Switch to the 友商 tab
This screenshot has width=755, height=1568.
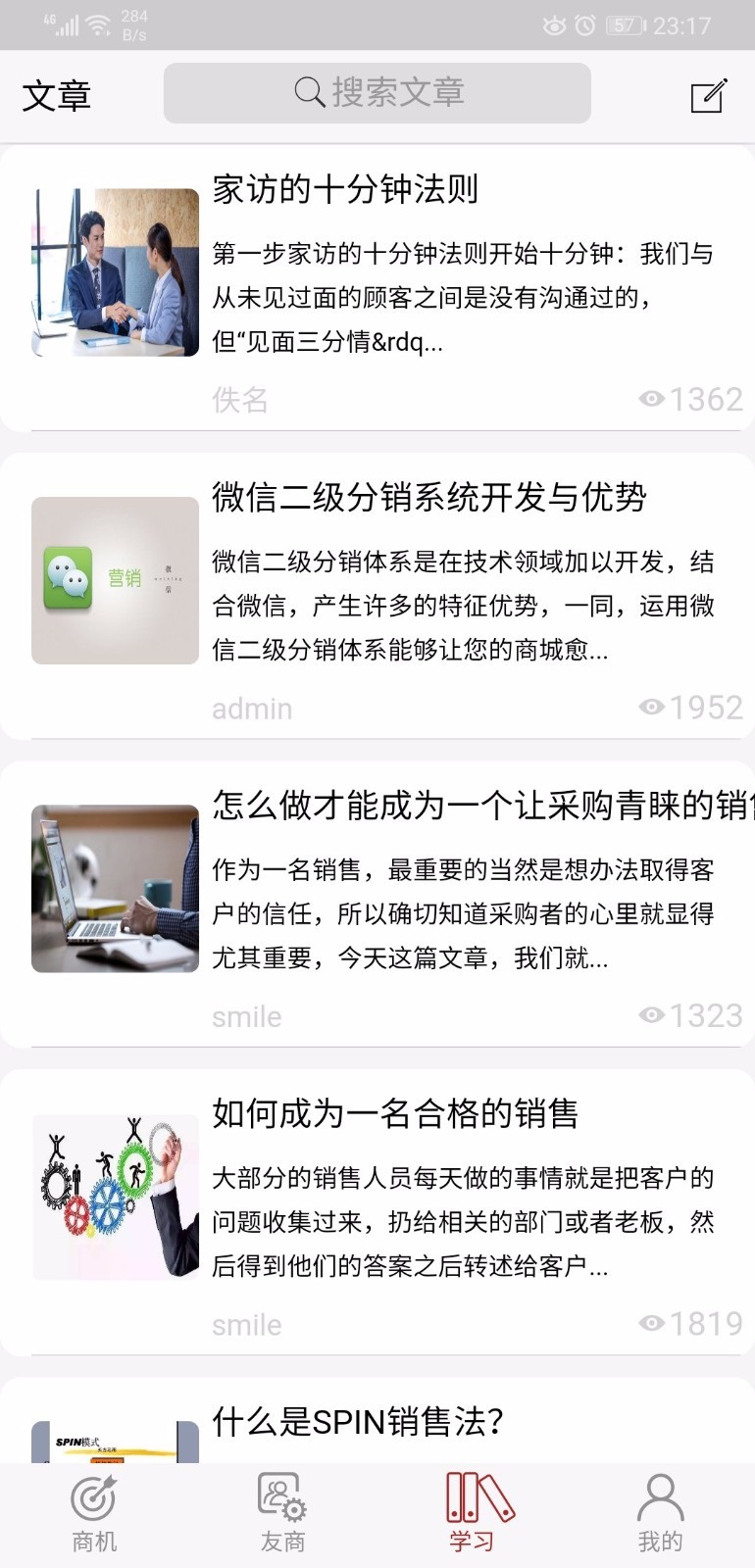282,1514
